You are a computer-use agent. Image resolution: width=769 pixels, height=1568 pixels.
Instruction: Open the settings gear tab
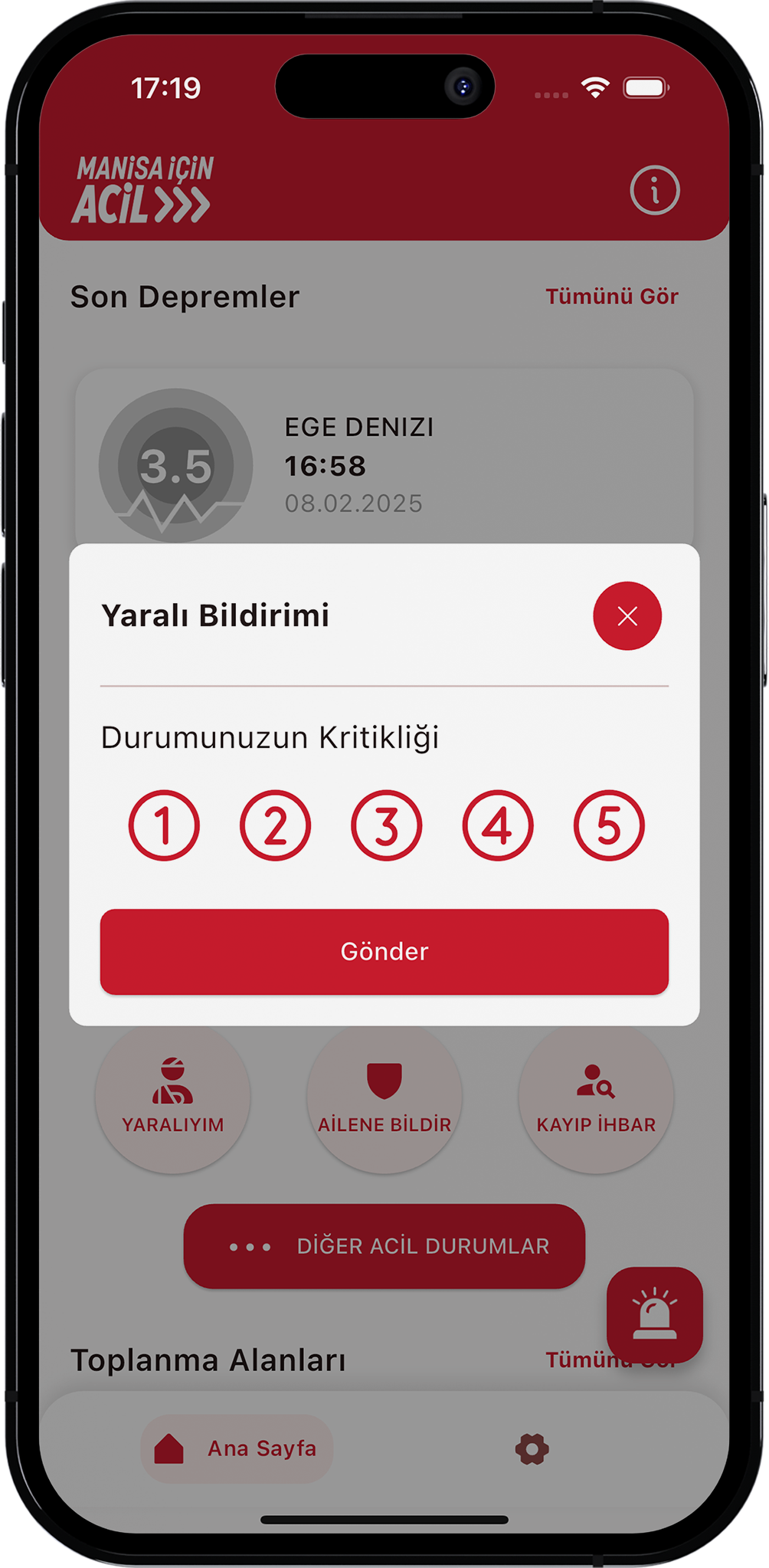(532, 1449)
